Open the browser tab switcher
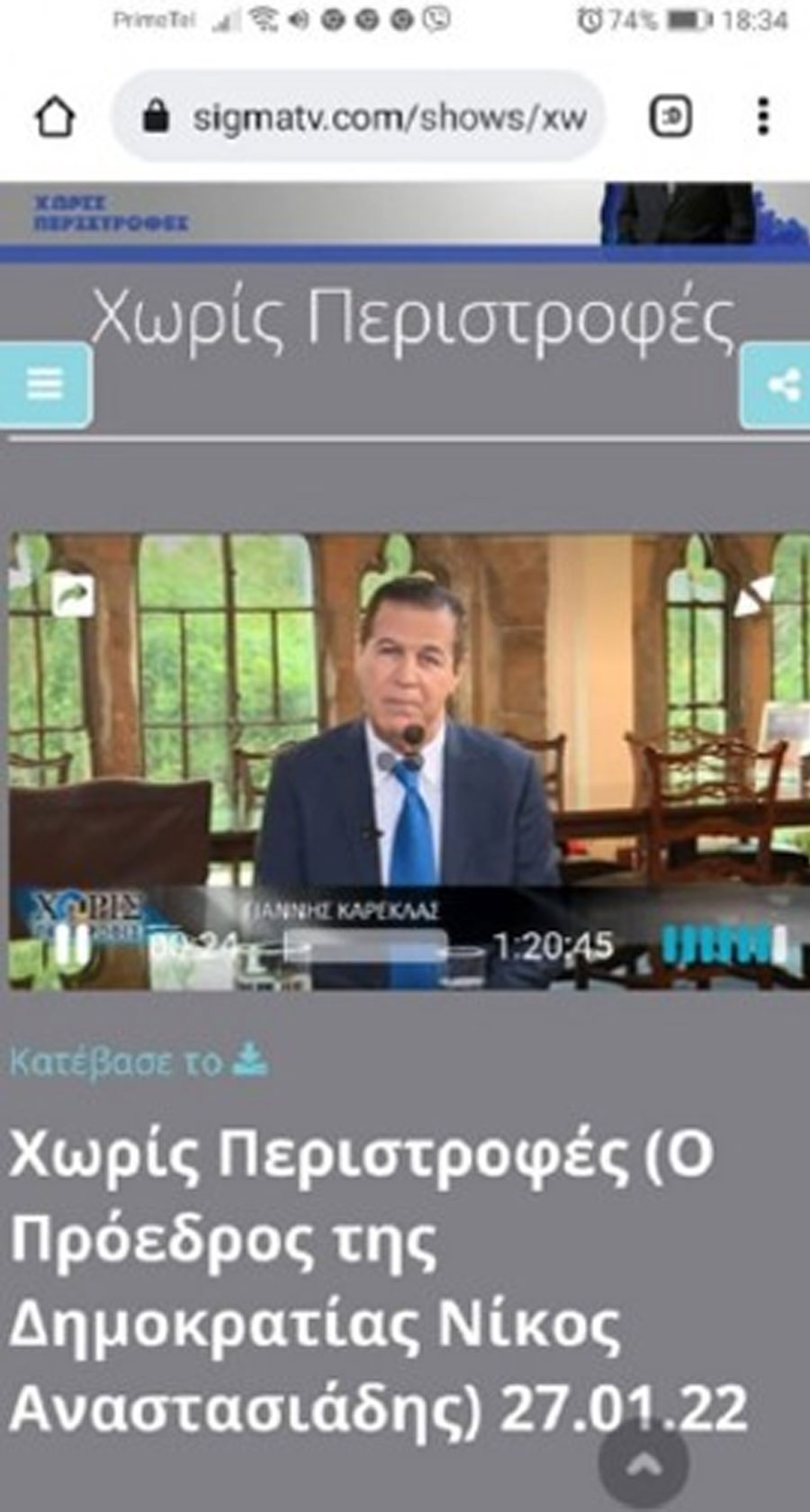810x1512 pixels. click(671, 117)
